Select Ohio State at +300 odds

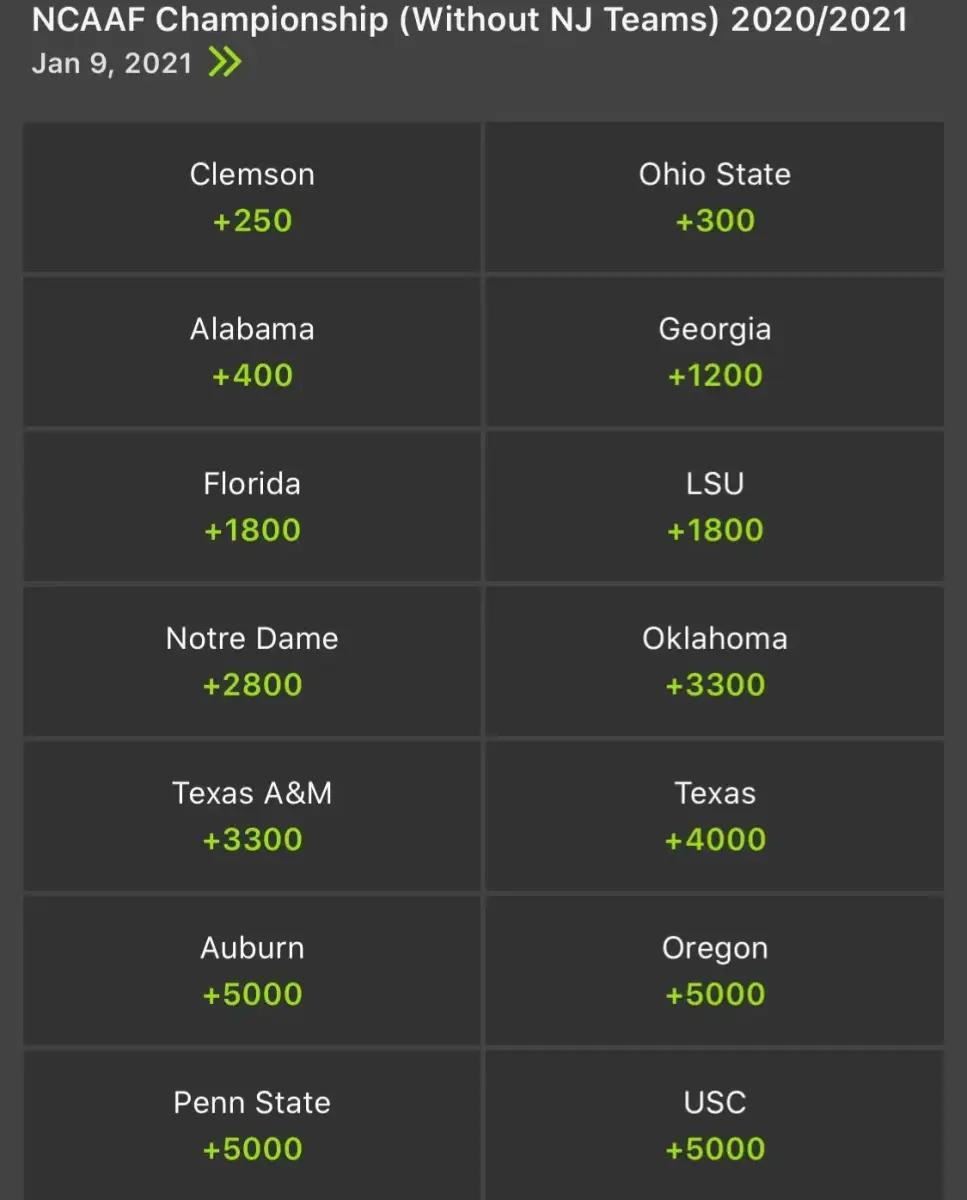pyautogui.click(x=715, y=197)
